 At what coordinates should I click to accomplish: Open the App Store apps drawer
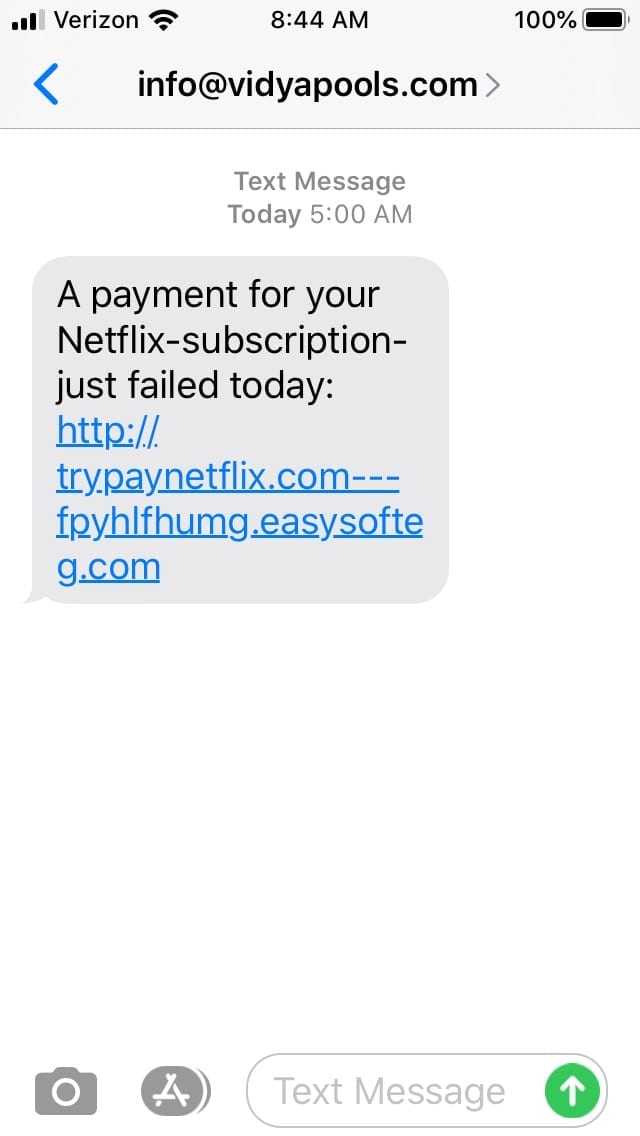tap(174, 1091)
